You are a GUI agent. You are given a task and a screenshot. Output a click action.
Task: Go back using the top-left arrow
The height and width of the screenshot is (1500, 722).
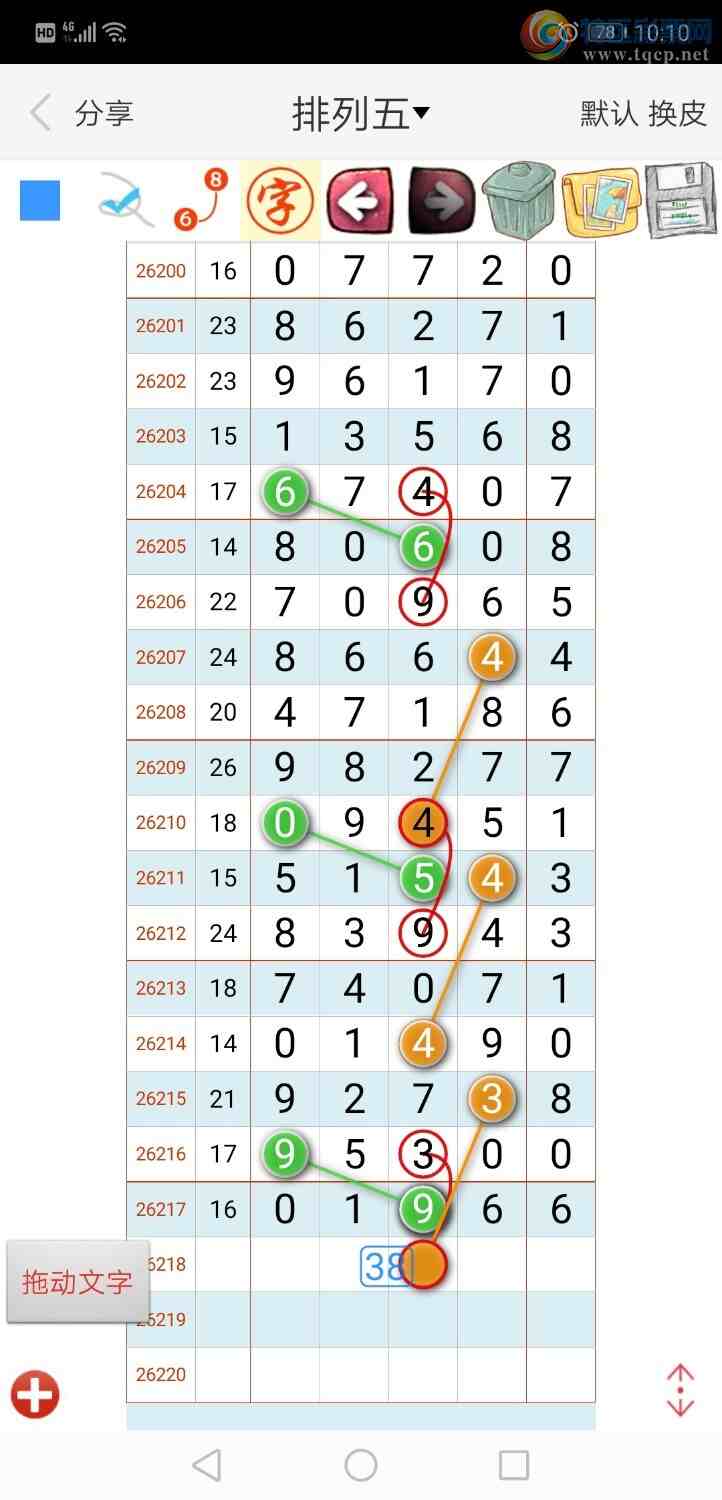click(40, 113)
